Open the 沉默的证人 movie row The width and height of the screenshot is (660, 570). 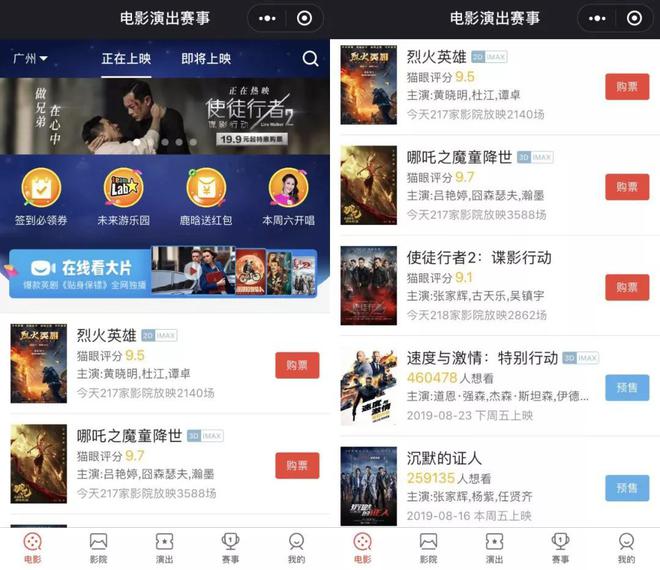click(480, 487)
